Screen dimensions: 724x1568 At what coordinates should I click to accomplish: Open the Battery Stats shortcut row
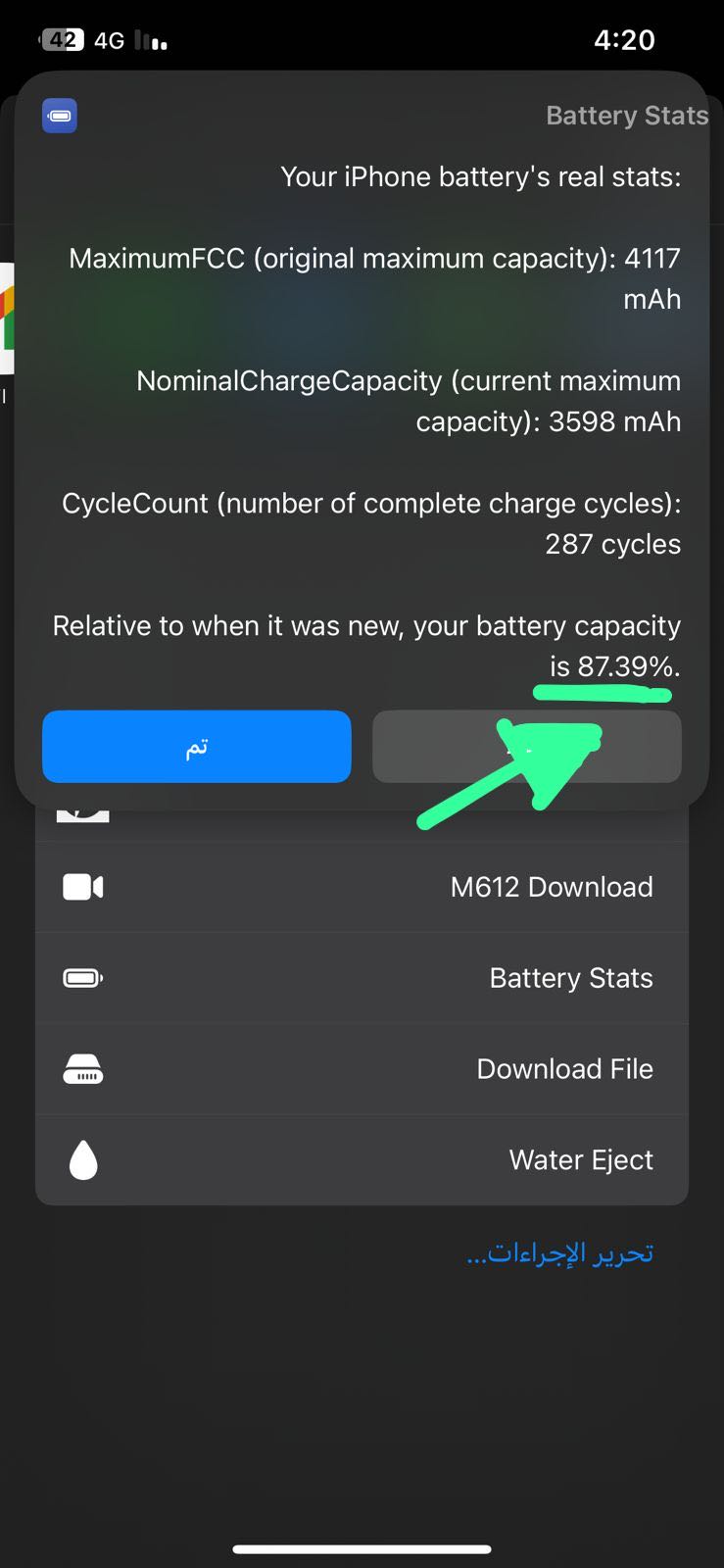pyautogui.click(x=362, y=978)
